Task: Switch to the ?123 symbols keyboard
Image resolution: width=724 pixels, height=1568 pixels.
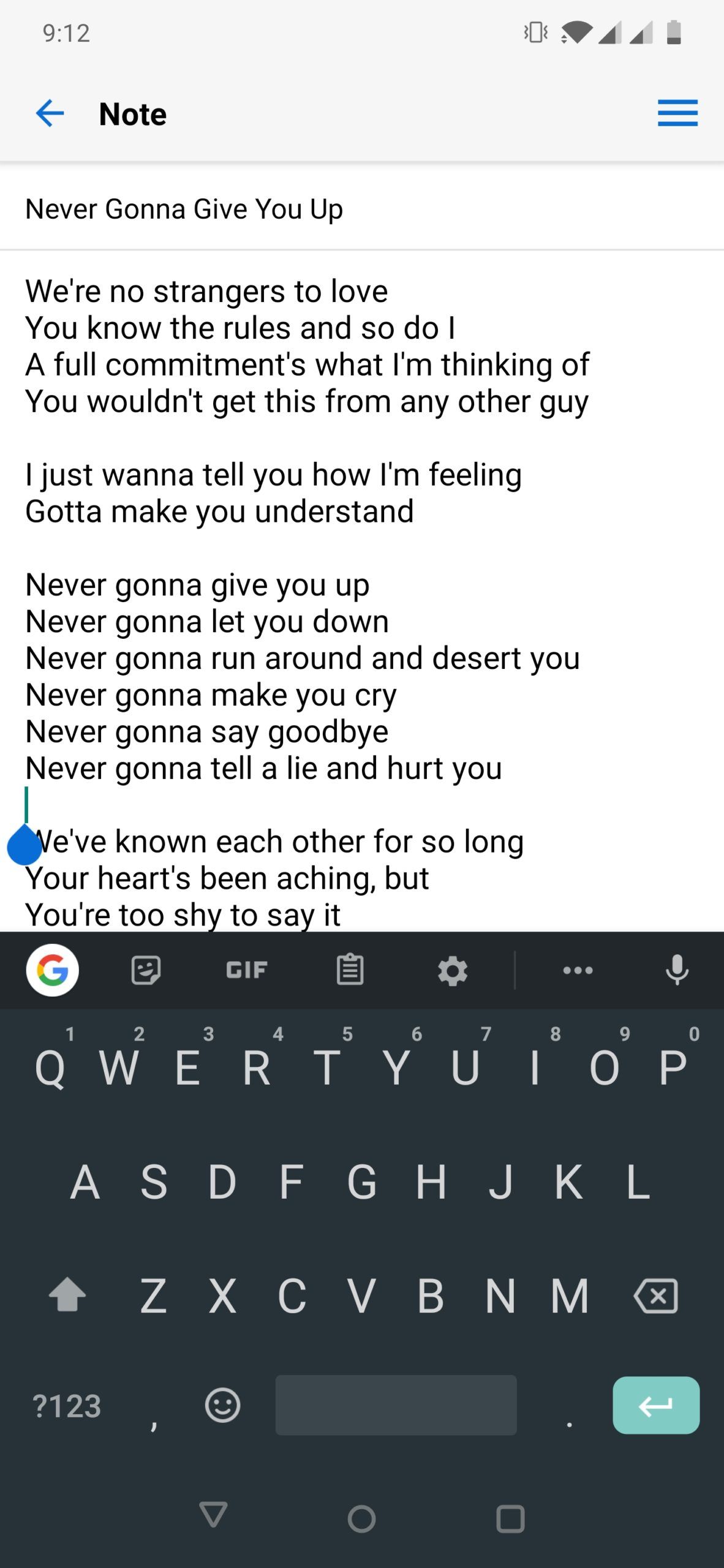Action: coord(66,1406)
